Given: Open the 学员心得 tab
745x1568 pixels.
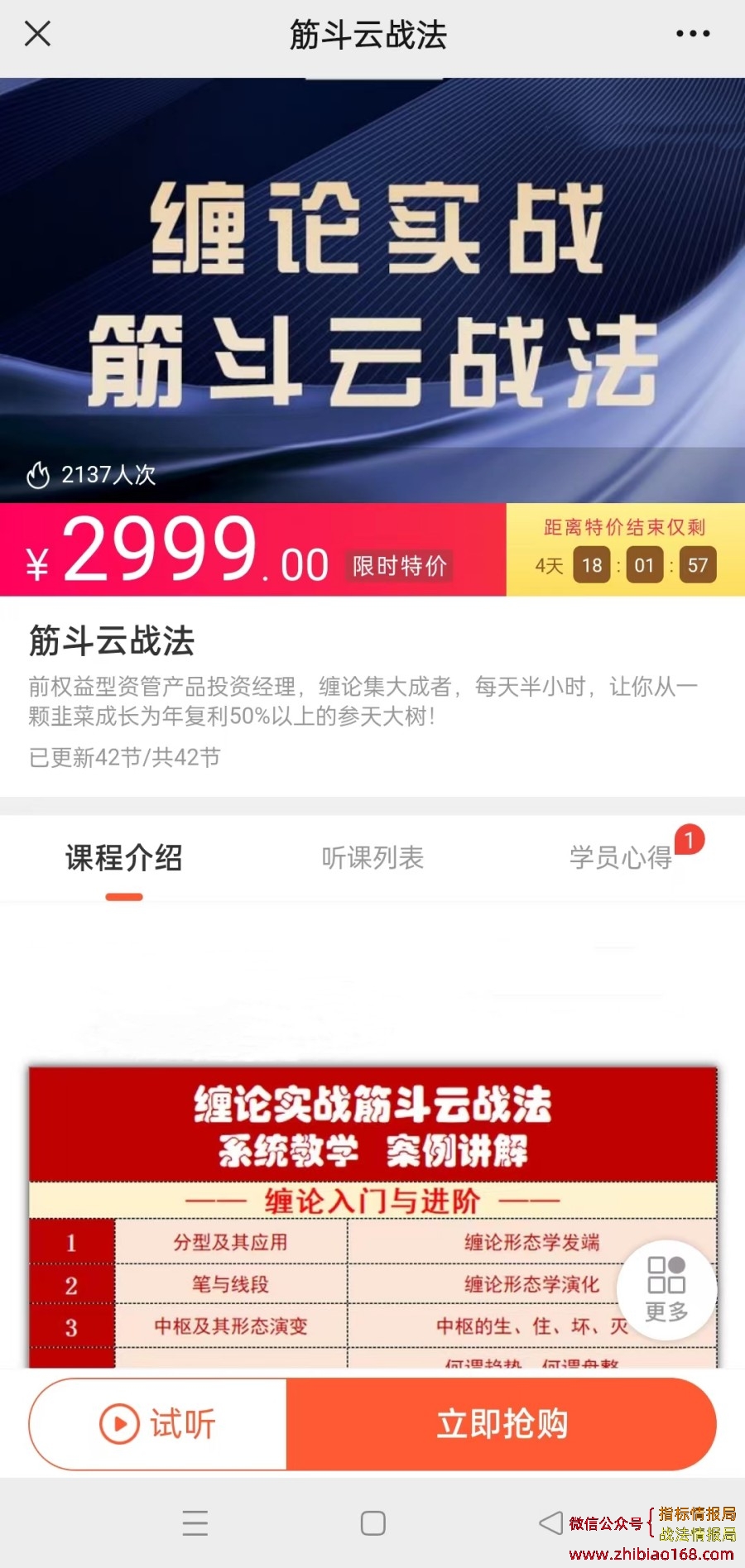Looking at the screenshot, I should (x=621, y=858).
